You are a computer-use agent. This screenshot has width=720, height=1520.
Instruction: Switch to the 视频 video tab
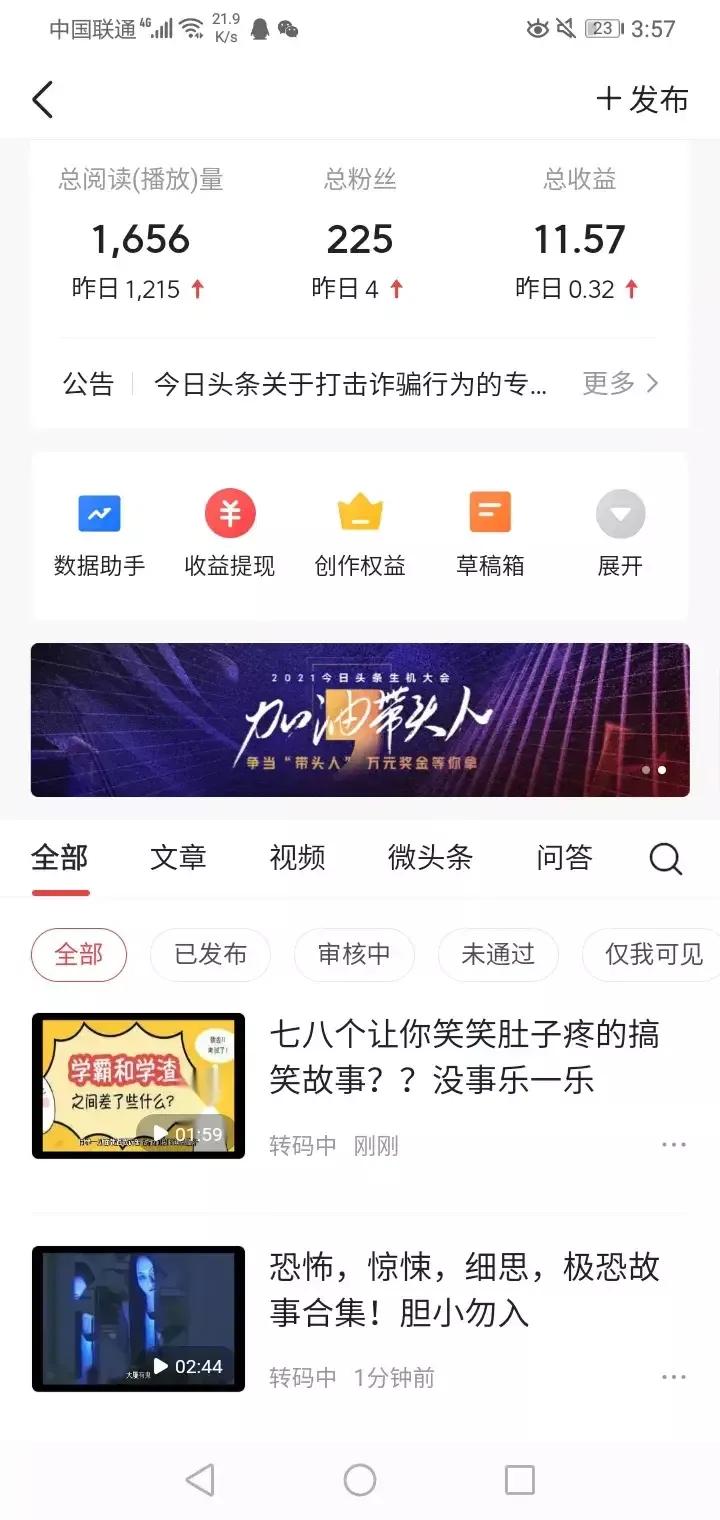tap(296, 858)
